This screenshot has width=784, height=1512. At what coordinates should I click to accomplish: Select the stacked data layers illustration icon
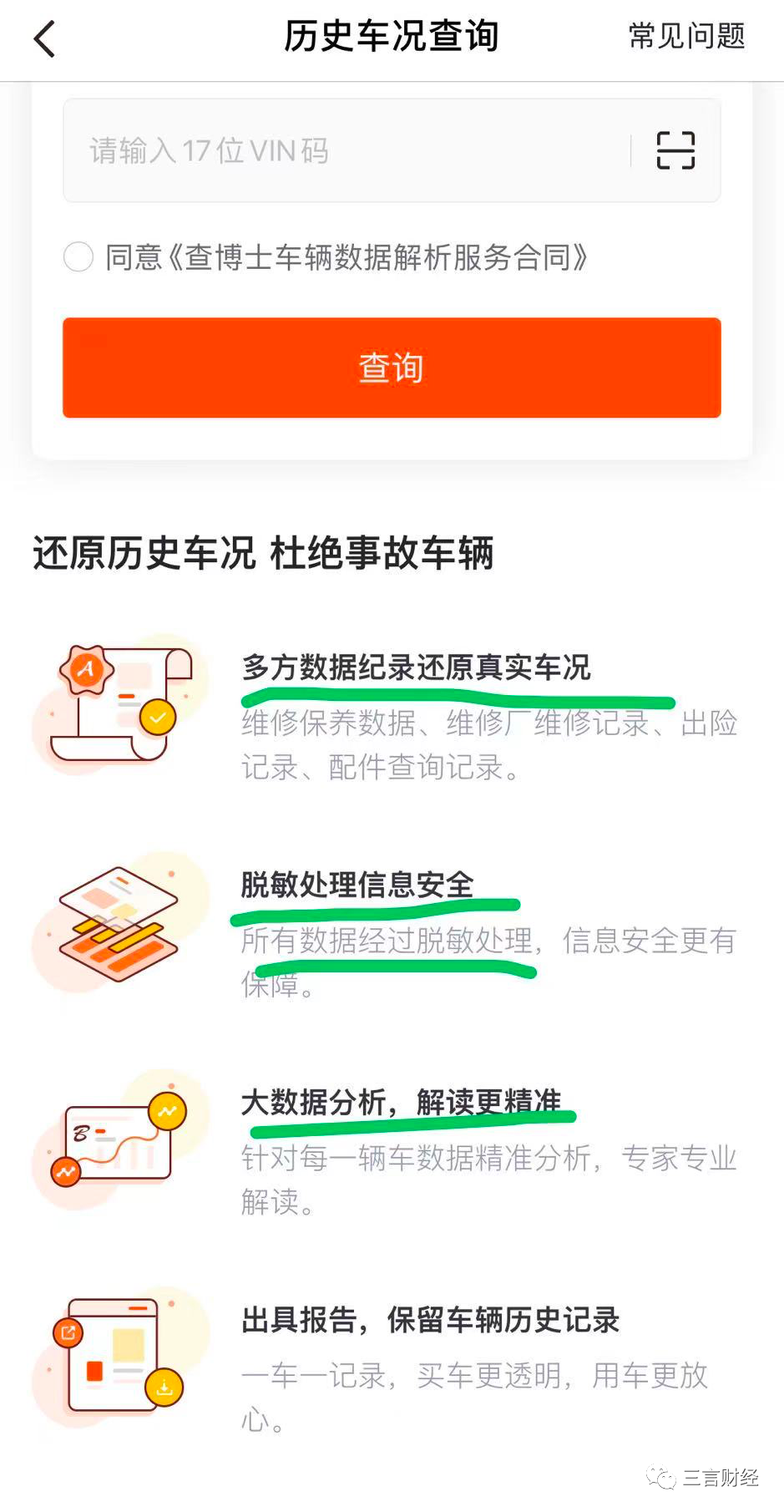pos(119,923)
